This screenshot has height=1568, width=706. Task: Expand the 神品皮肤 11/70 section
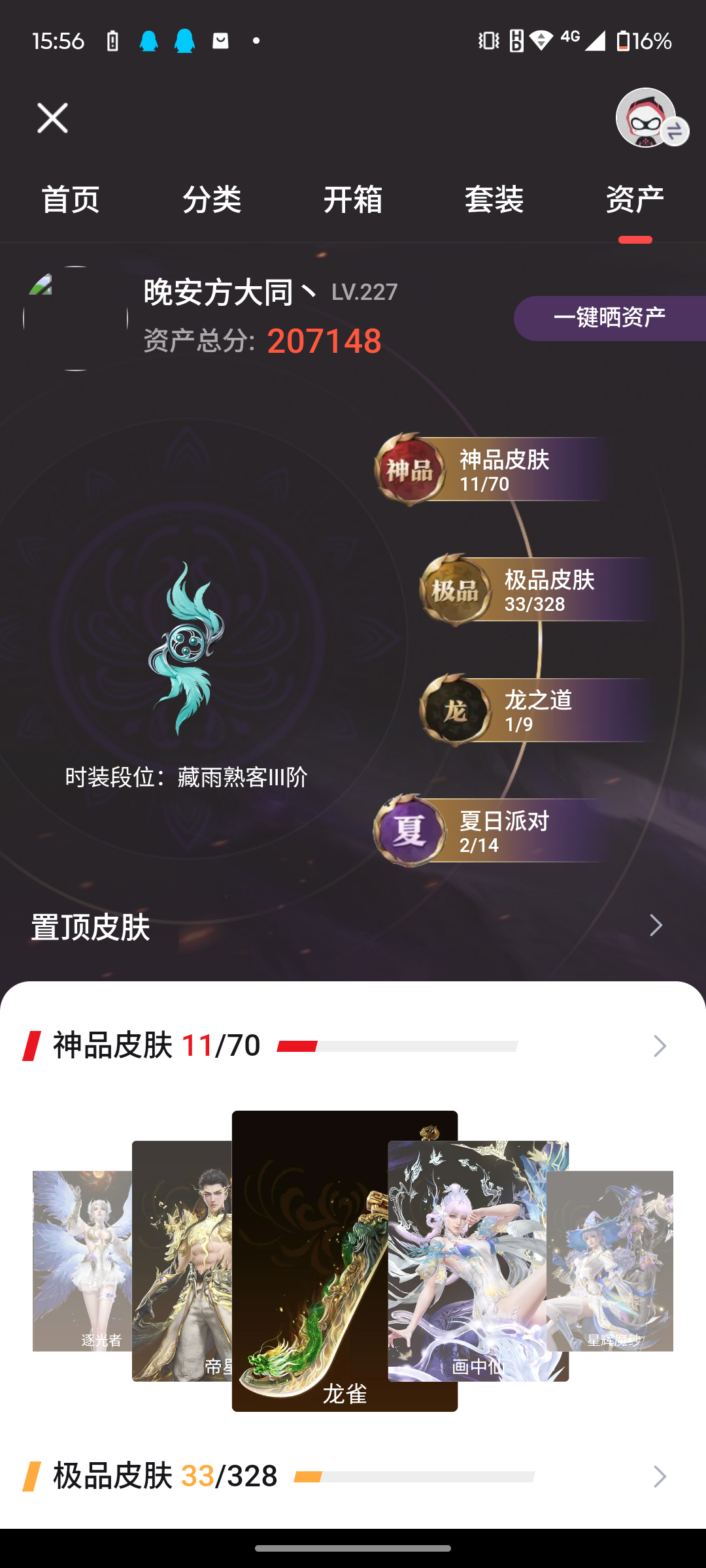(659, 1046)
